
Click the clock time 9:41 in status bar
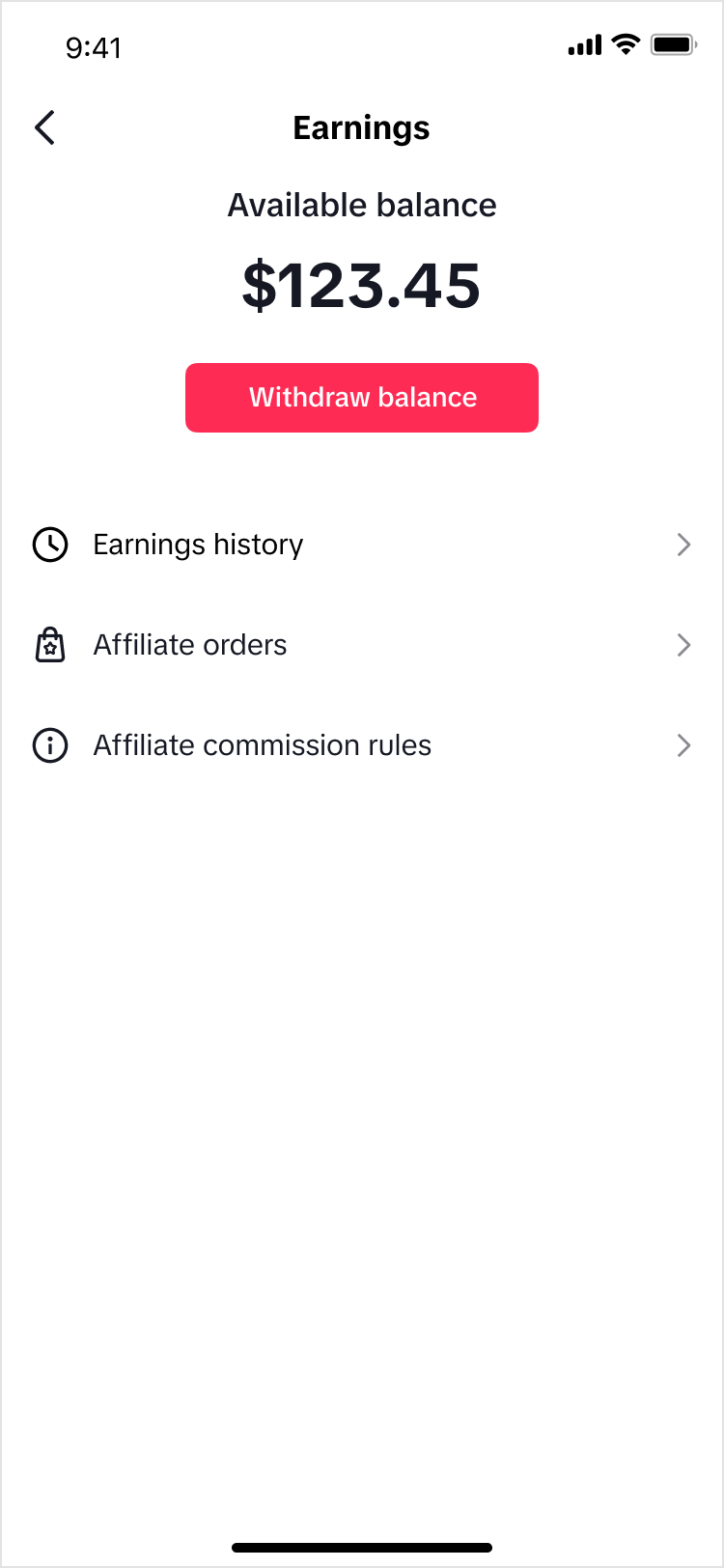[94, 47]
